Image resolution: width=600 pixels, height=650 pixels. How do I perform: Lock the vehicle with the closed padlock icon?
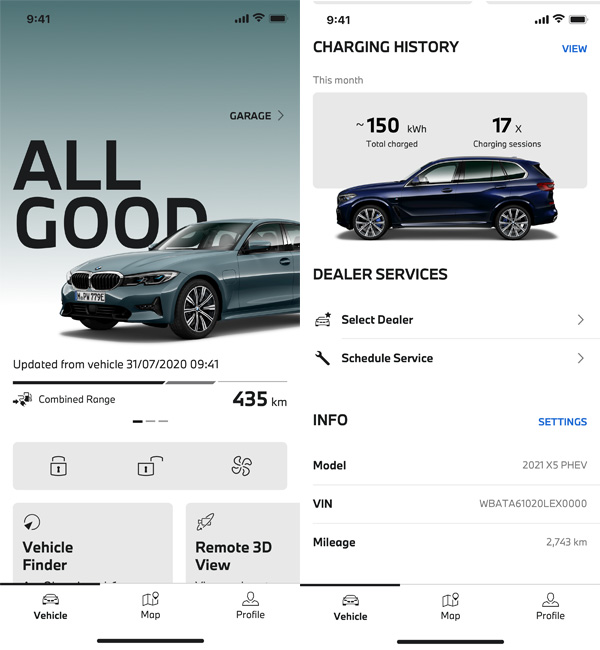[x=59, y=466]
